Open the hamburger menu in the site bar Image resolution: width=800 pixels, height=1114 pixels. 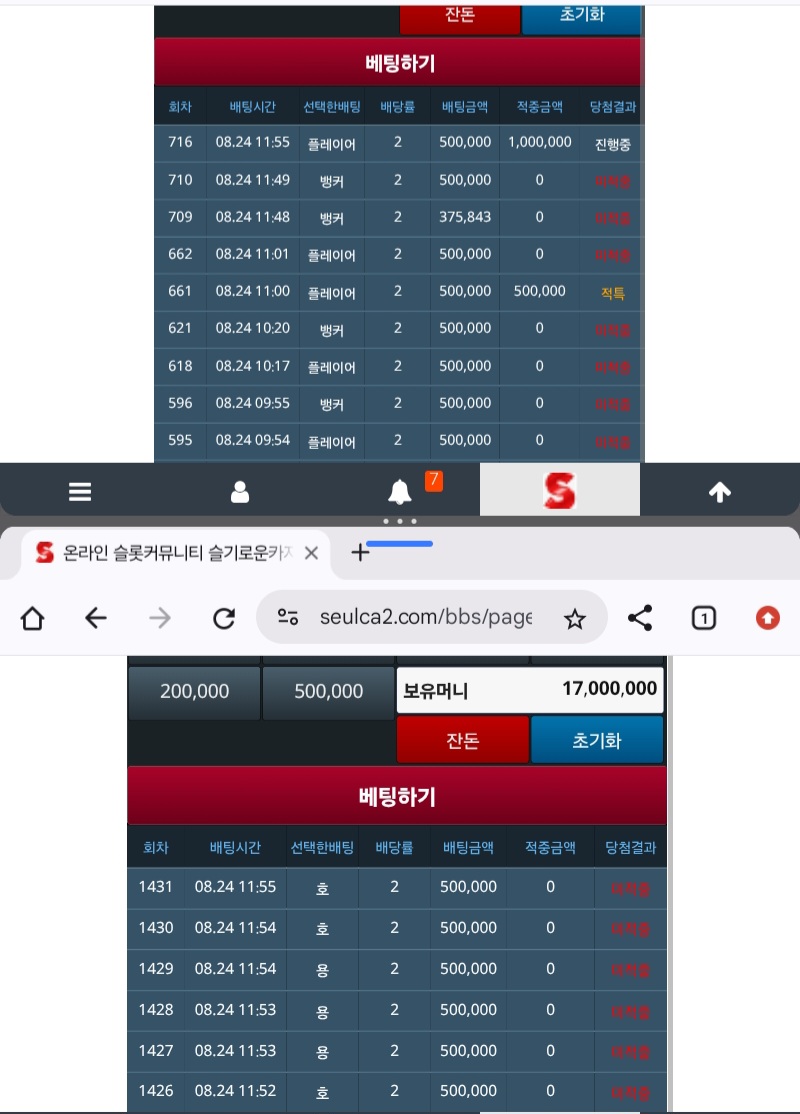80,491
